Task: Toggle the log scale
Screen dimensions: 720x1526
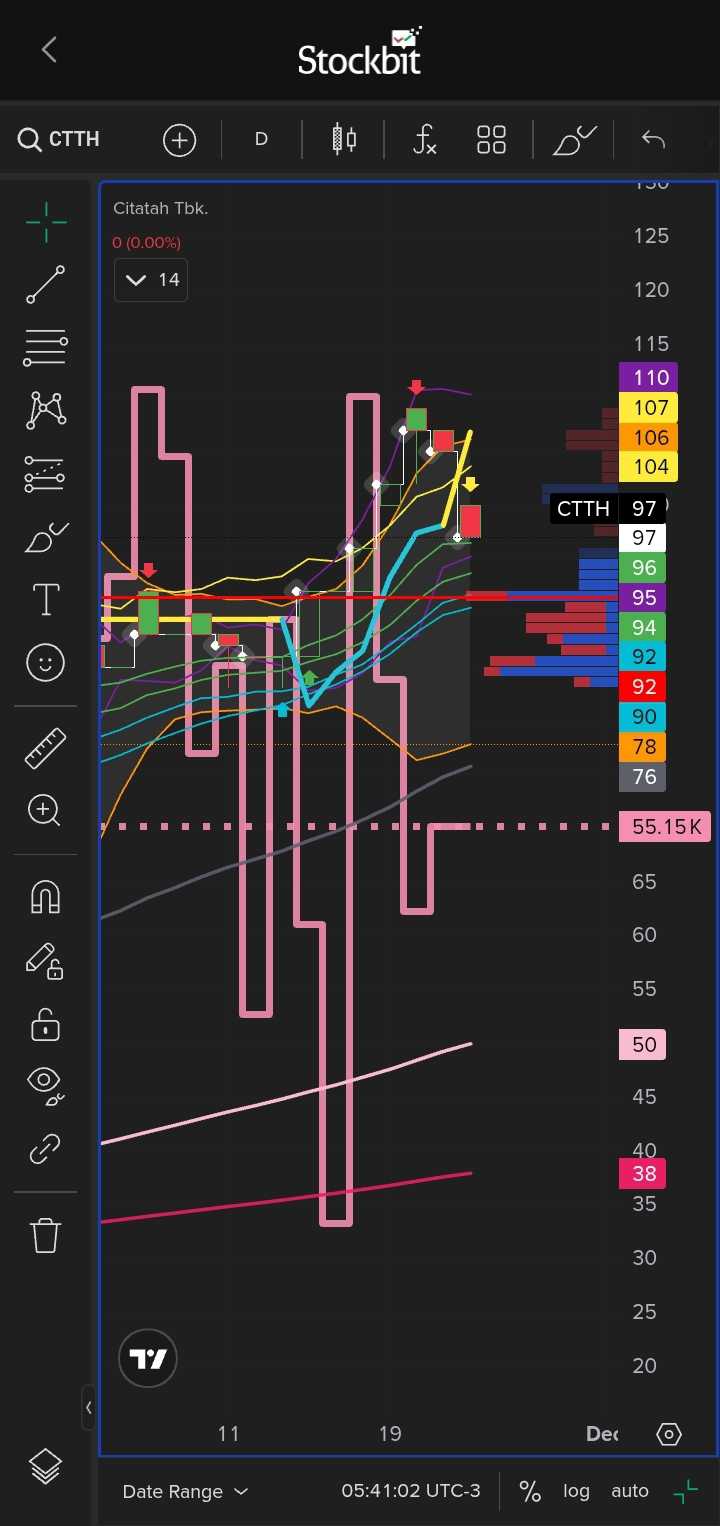Action: point(576,1491)
